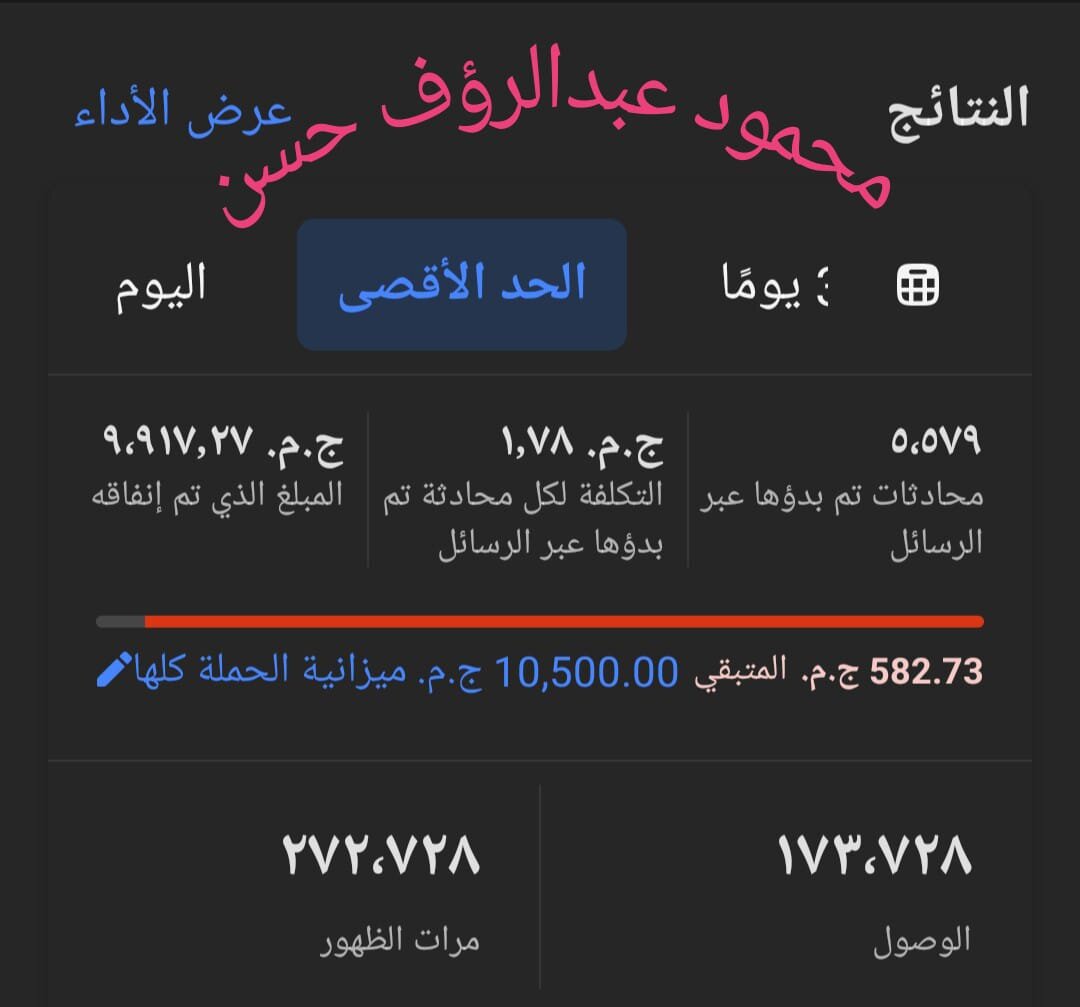
Task: Open the عرض الأداء performance link
Action: click(x=183, y=110)
